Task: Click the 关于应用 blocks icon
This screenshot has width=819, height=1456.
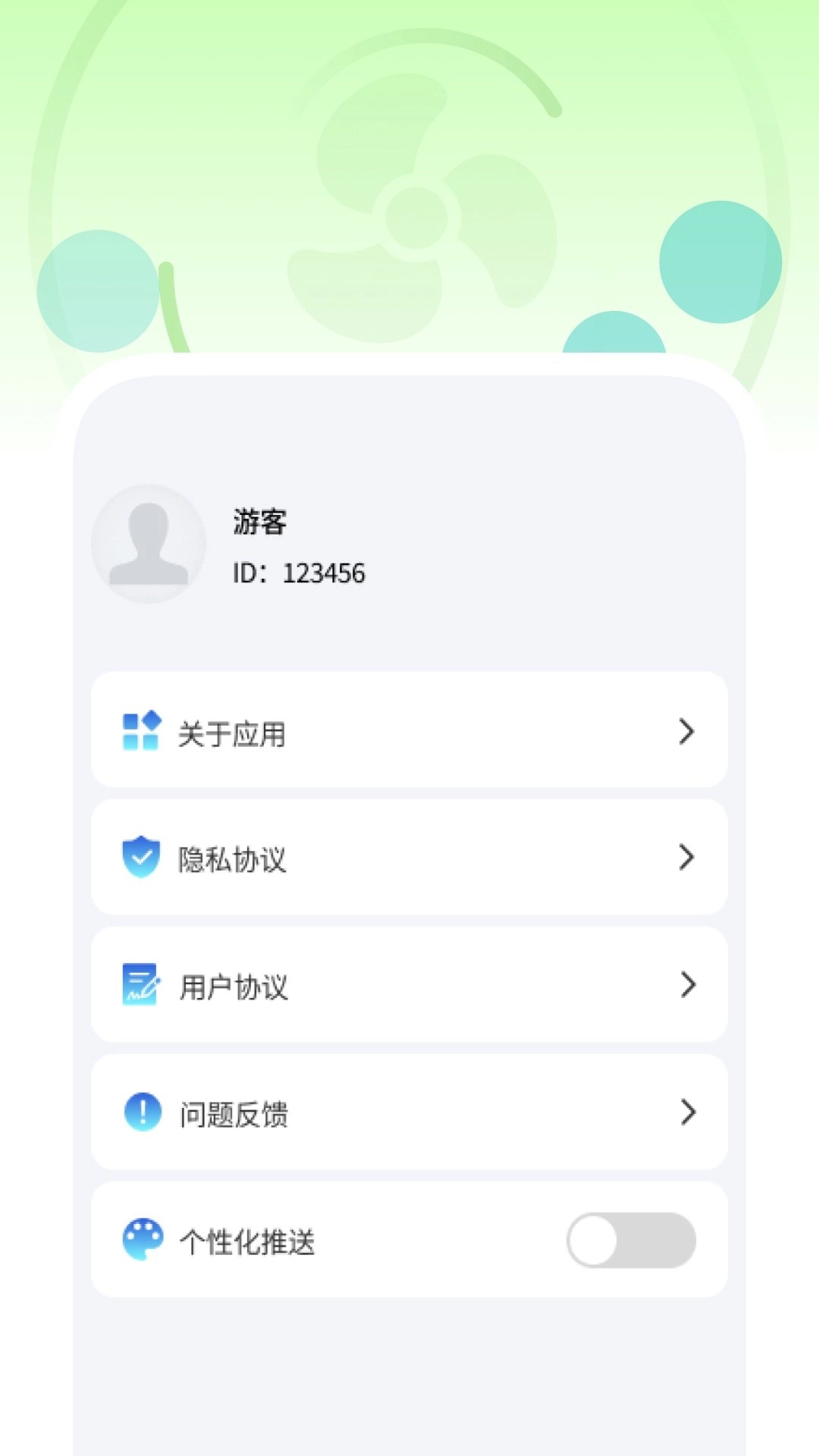Action: point(141,730)
